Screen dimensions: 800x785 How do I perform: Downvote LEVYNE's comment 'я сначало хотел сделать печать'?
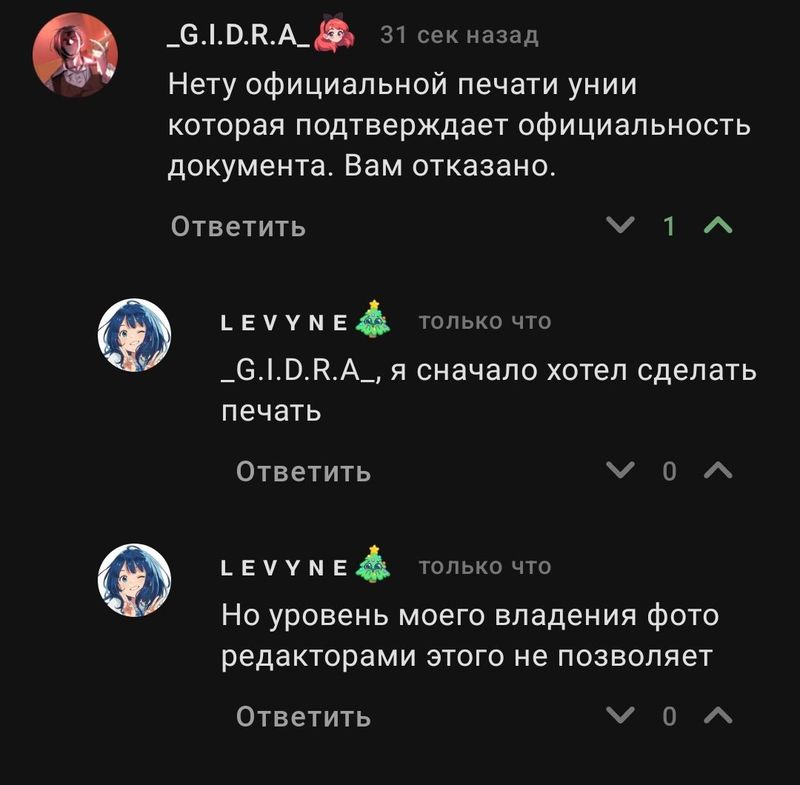coord(622,471)
